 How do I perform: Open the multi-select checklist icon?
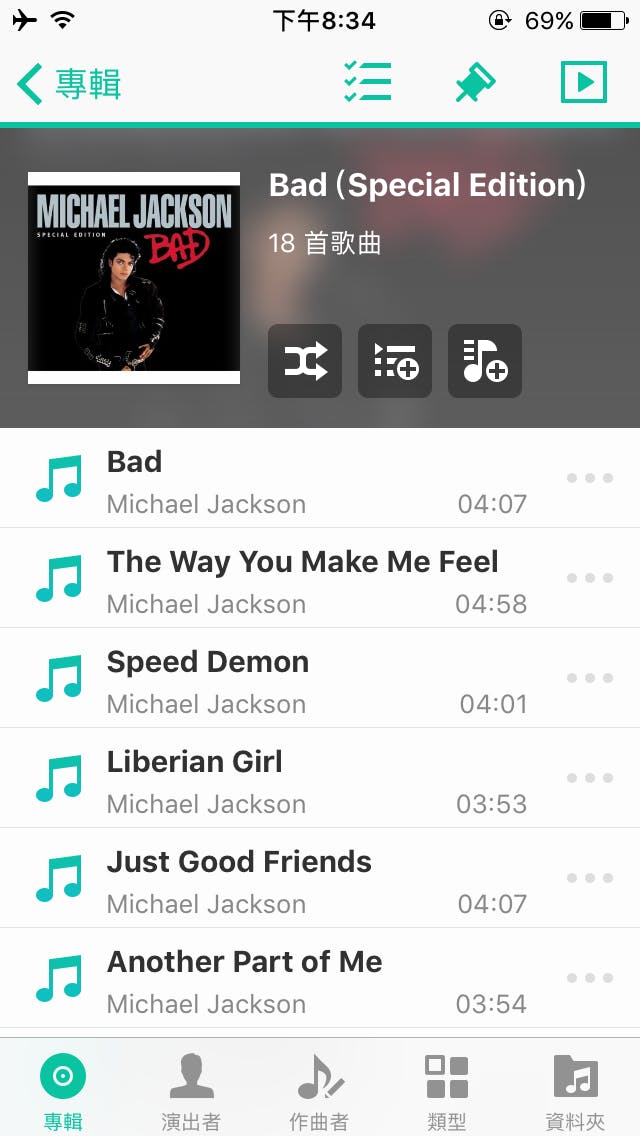pos(367,82)
